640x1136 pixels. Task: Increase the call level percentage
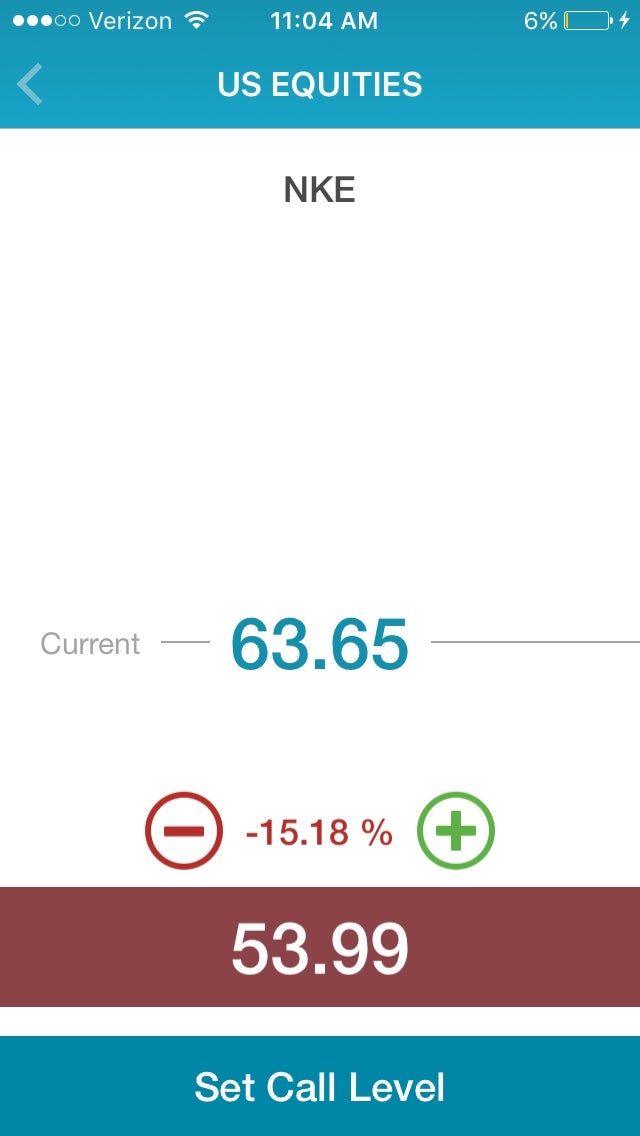[x=456, y=830]
